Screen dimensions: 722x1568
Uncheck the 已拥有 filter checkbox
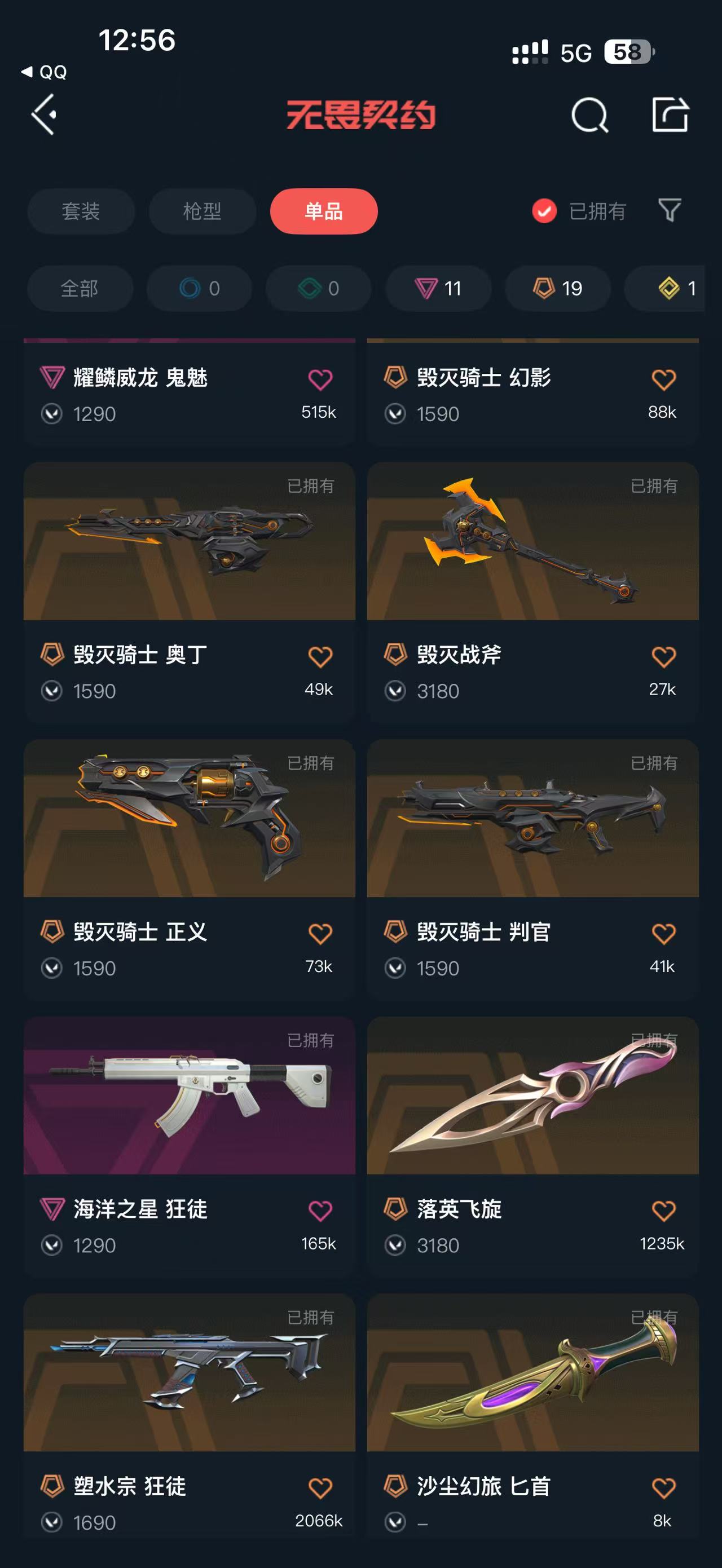544,211
